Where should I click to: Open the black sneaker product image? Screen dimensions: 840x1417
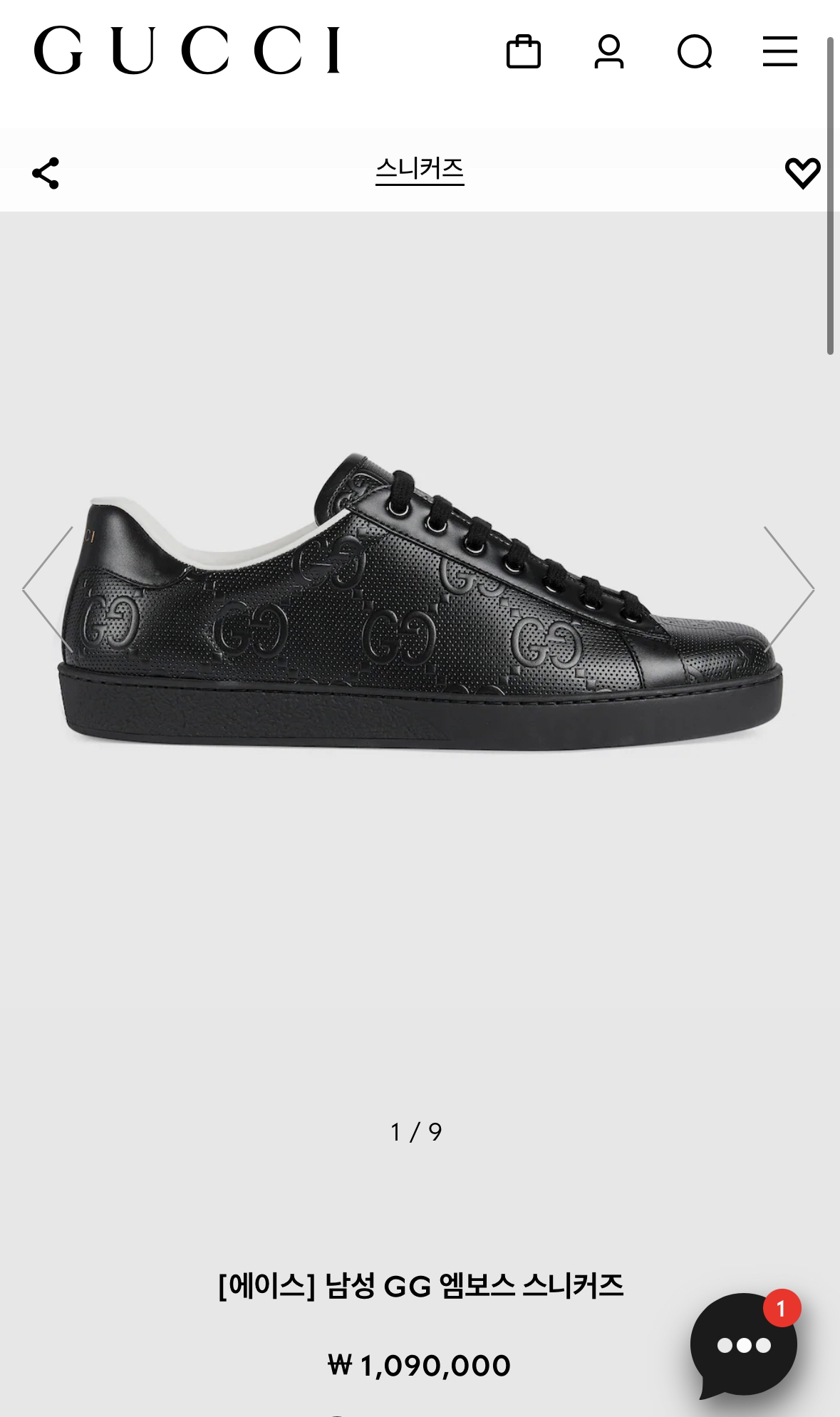420,606
